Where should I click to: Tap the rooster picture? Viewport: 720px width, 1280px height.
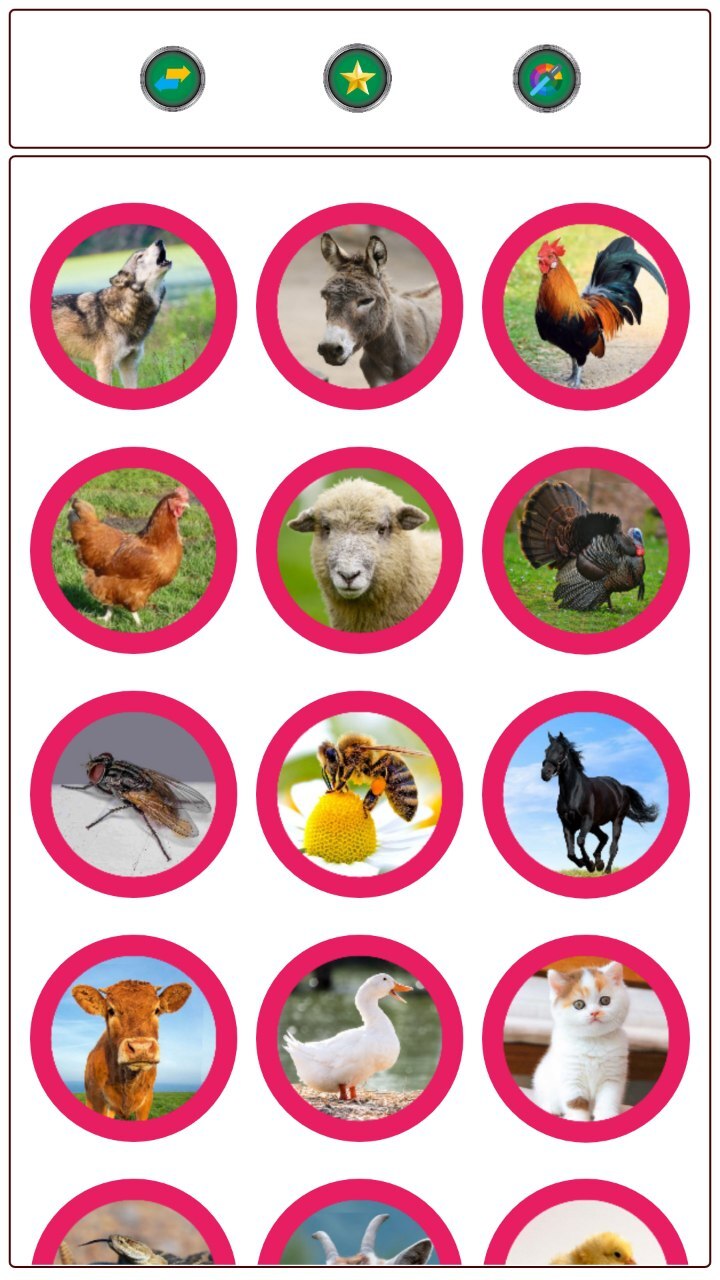(x=586, y=306)
